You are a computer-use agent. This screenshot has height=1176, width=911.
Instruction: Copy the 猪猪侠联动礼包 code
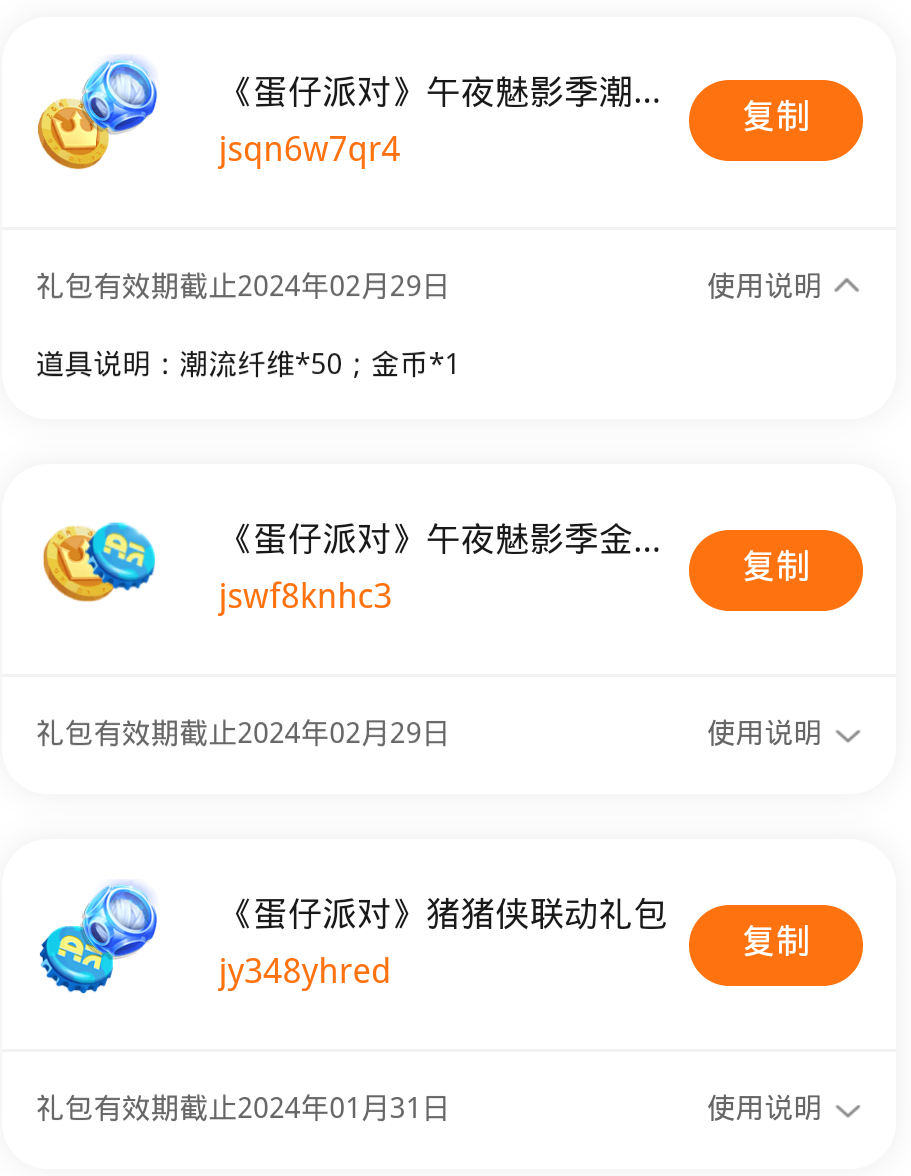click(775, 945)
